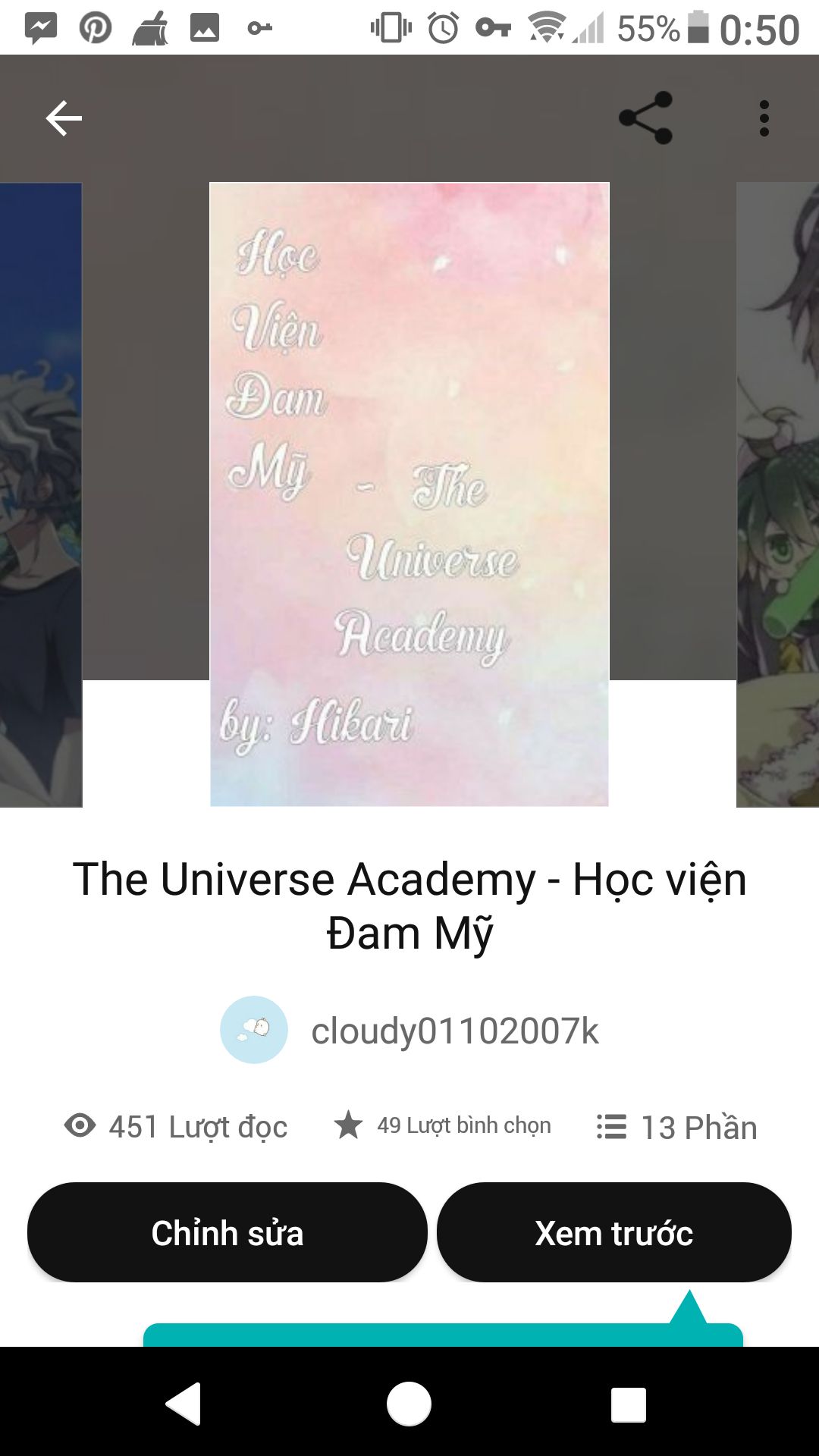Share this story
Image resolution: width=819 pixels, height=1456 pixels.
tap(646, 118)
